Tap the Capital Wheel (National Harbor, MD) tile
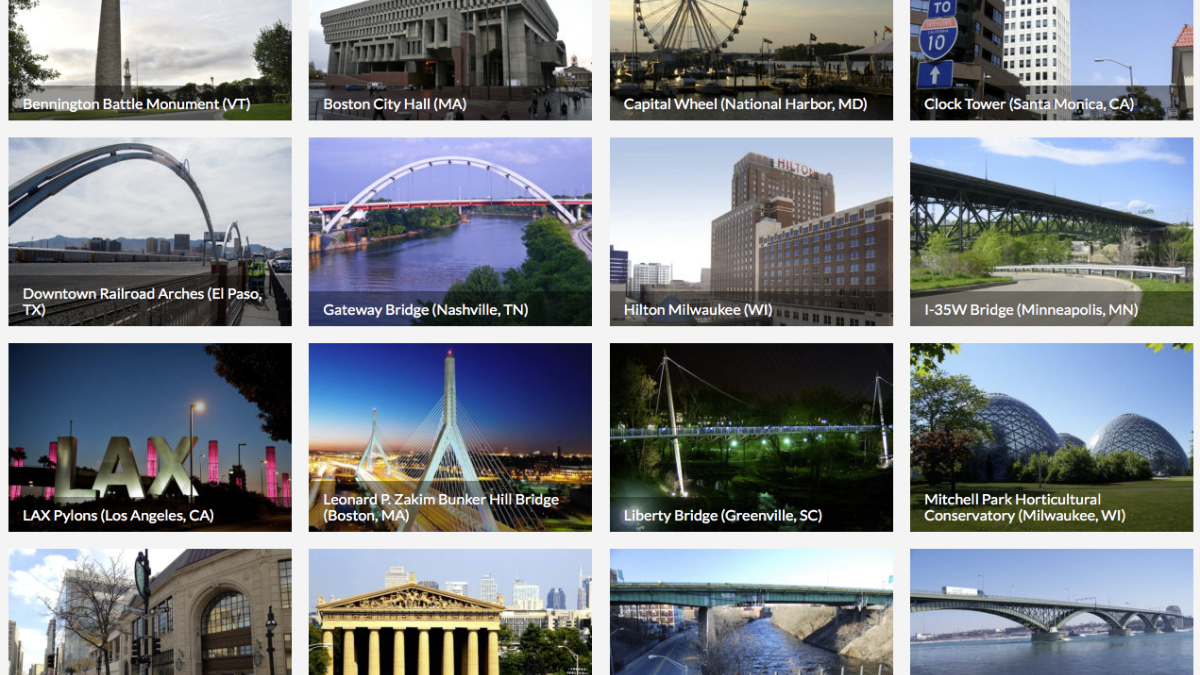Viewport: 1200px width, 675px height. click(751, 60)
